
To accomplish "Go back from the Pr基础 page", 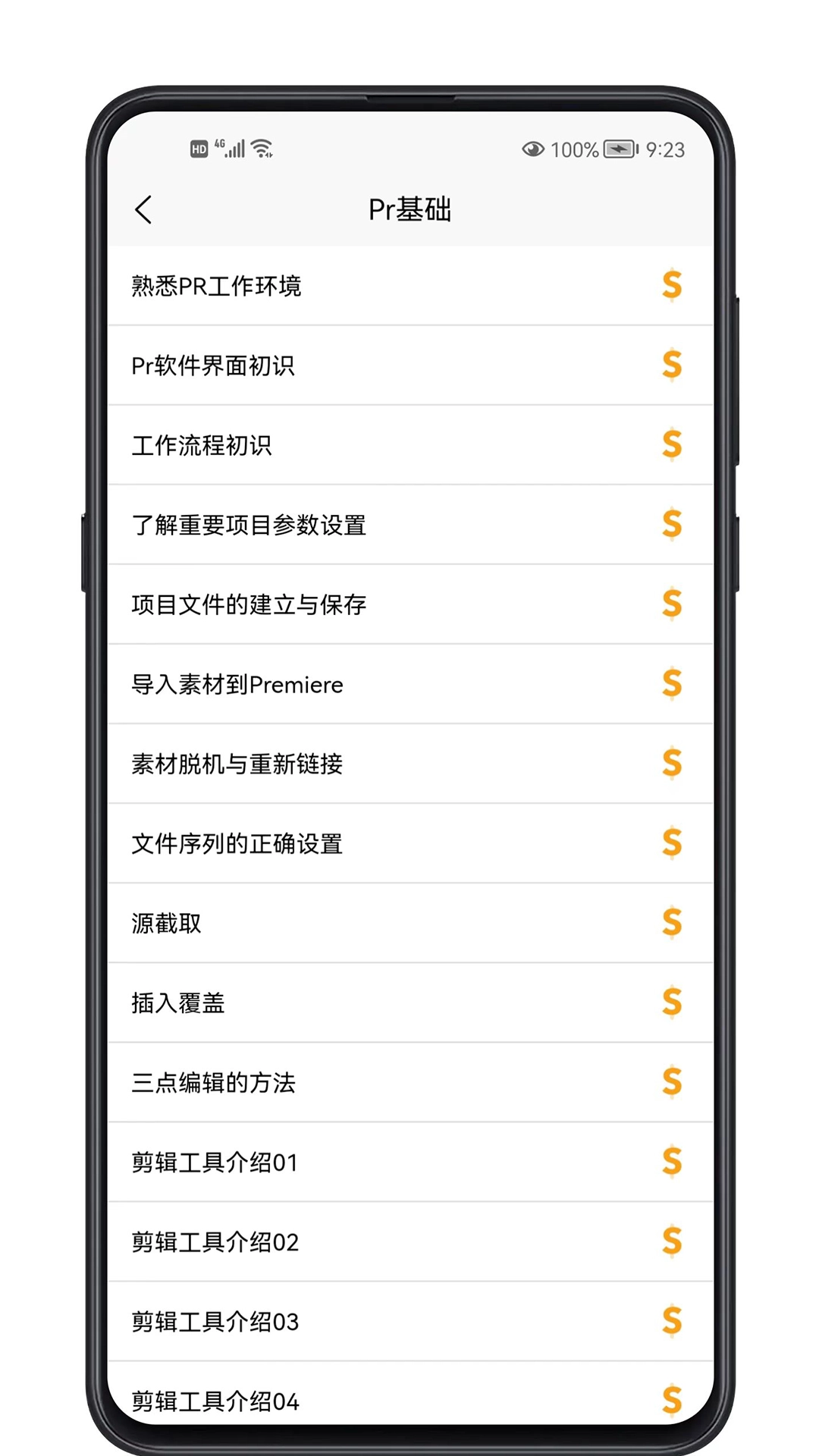I will 143,210.
